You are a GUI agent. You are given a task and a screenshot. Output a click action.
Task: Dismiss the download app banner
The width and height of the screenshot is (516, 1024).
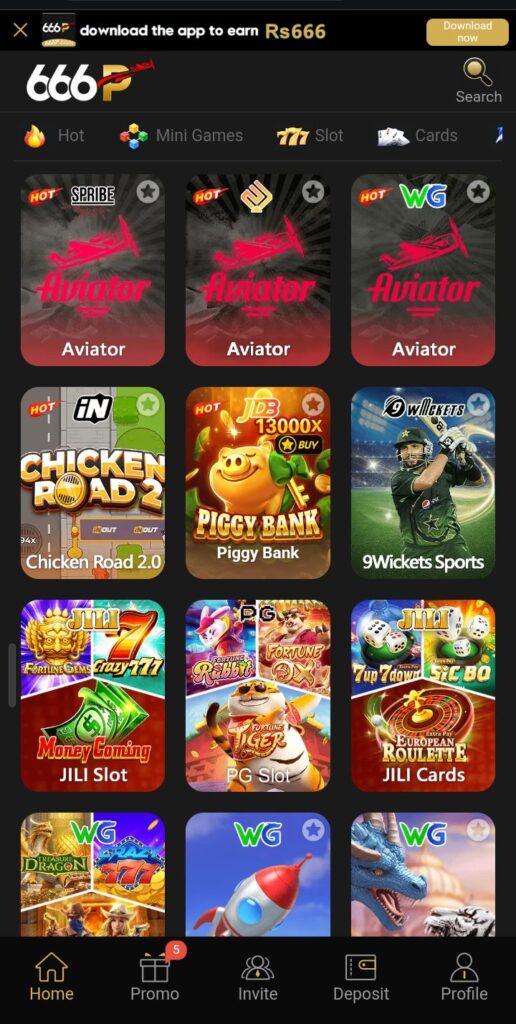tap(20, 30)
